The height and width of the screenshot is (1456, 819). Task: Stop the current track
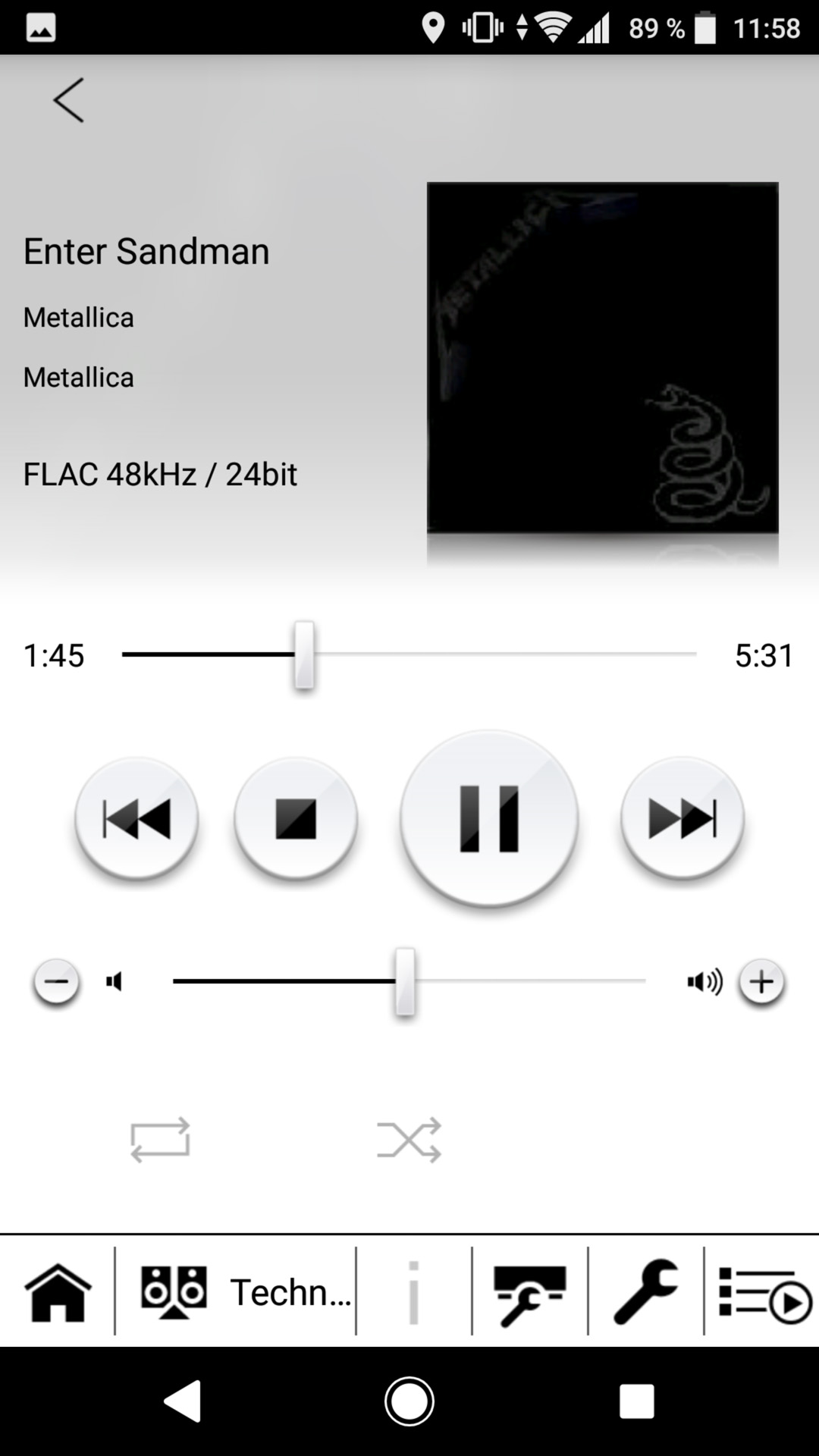(x=296, y=818)
